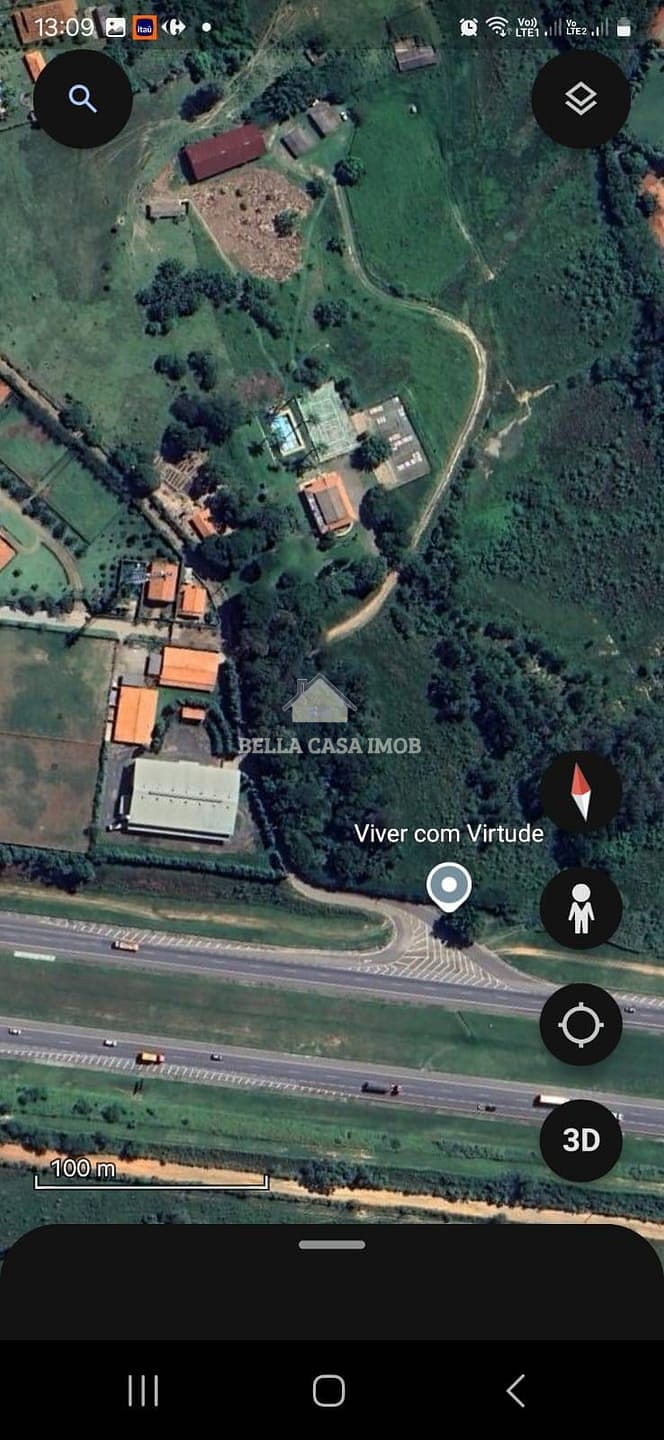Select the Viver com Virtude pin
The height and width of the screenshot is (1440, 664).
pyautogui.click(x=449, y=886)
